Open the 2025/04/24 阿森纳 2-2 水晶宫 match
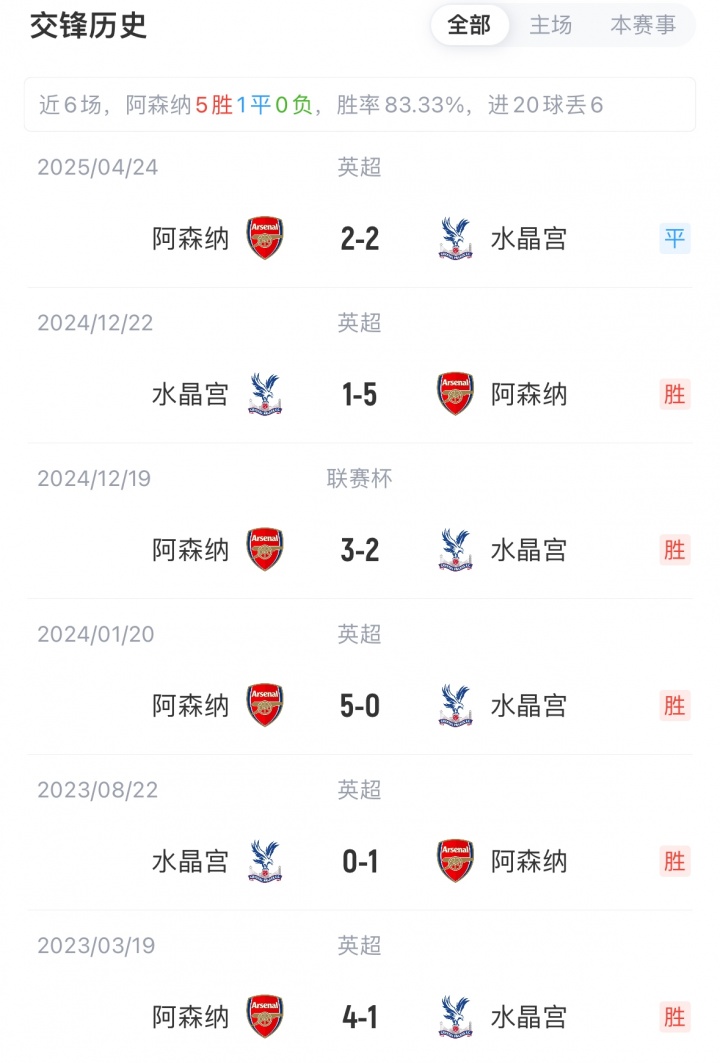This screenshot has height=1063, width=720. (360, 239)
